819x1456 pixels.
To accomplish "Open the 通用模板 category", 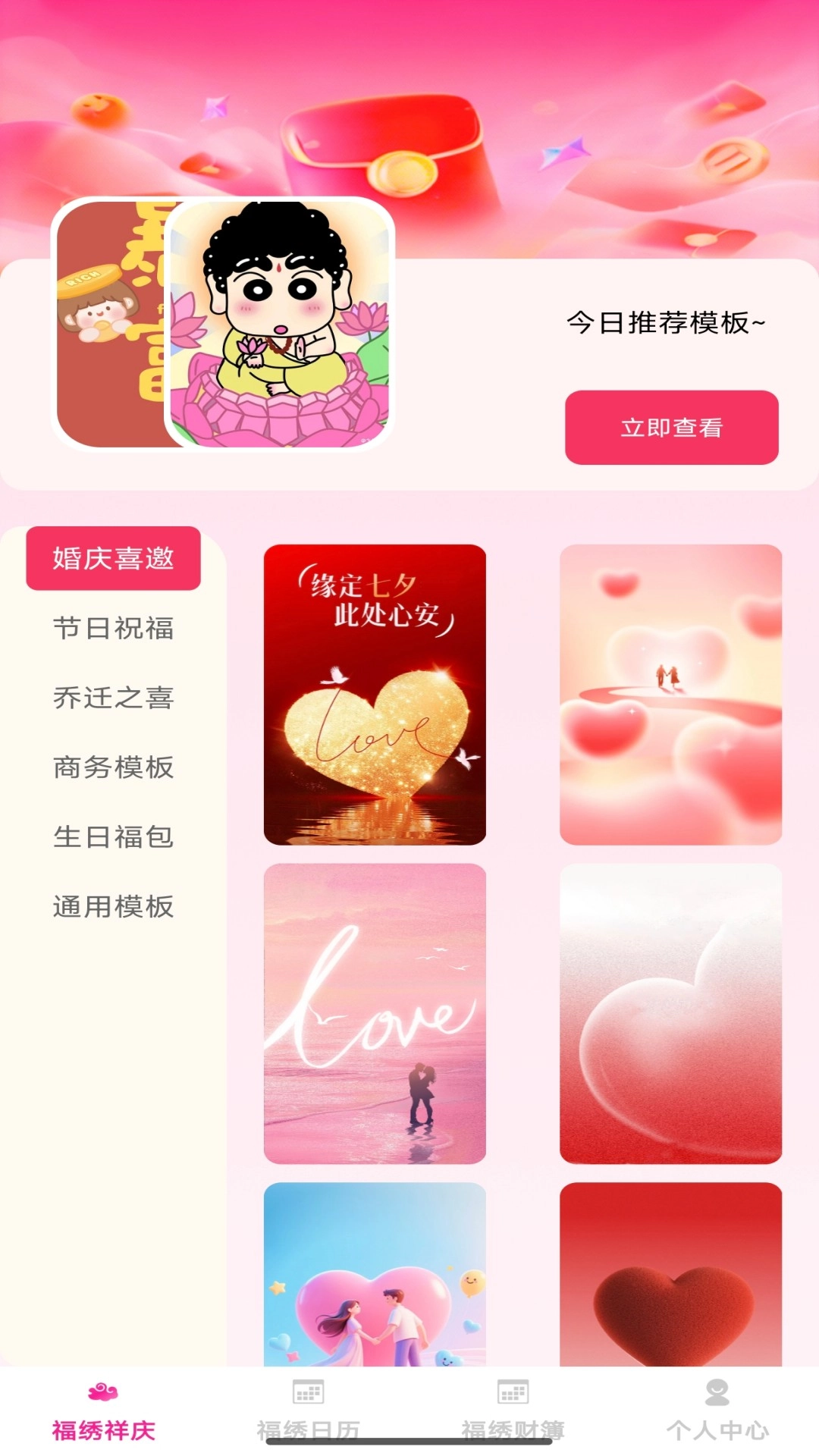I will (112, 906).
